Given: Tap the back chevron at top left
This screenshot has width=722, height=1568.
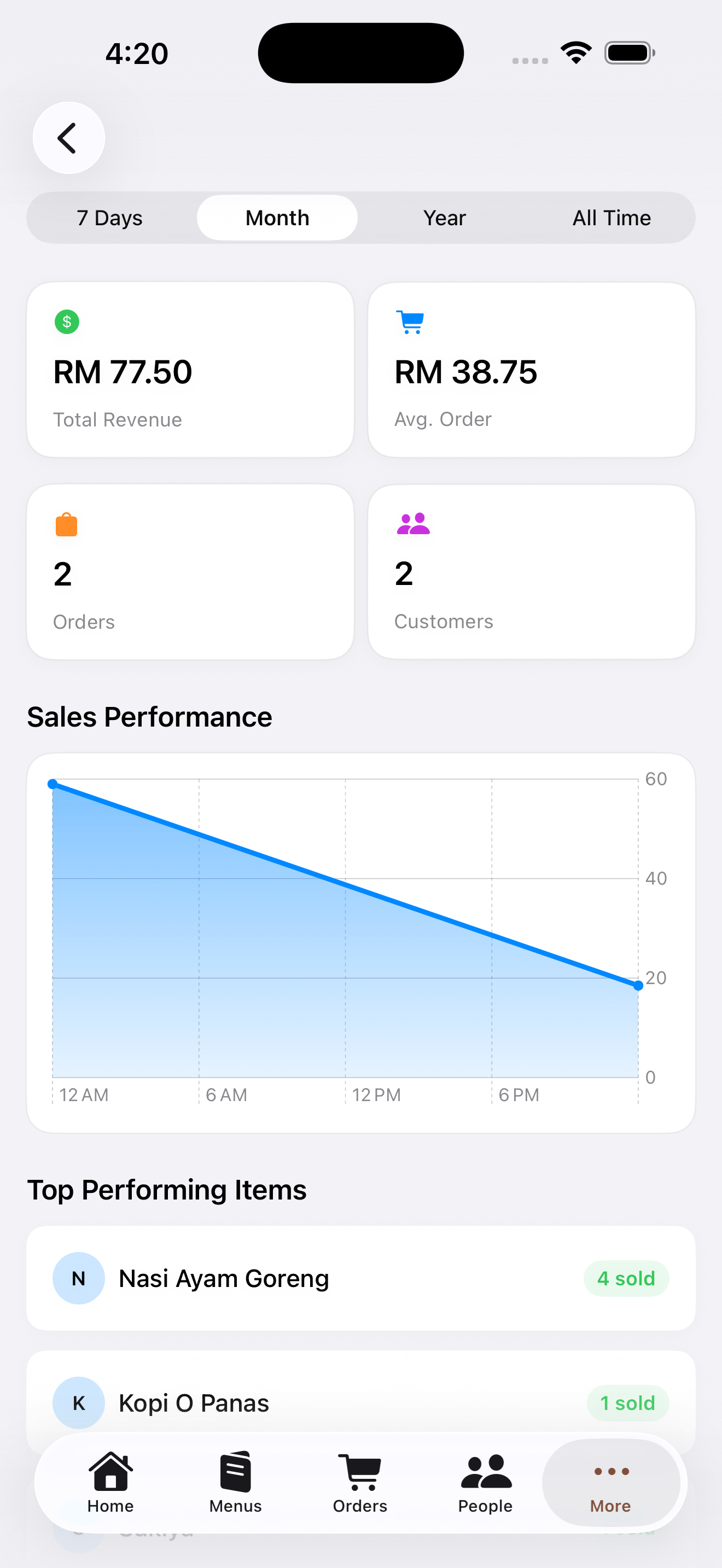Looking at the screenshot, I should (69, 138).
